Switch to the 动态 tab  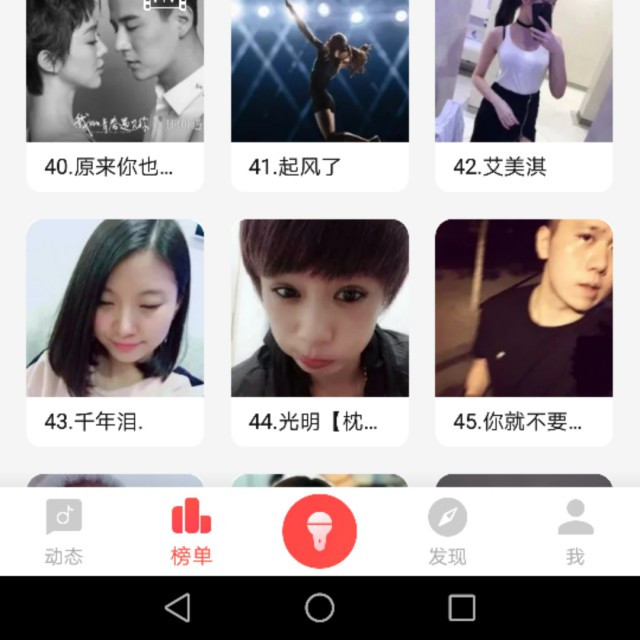click(64, 532)
